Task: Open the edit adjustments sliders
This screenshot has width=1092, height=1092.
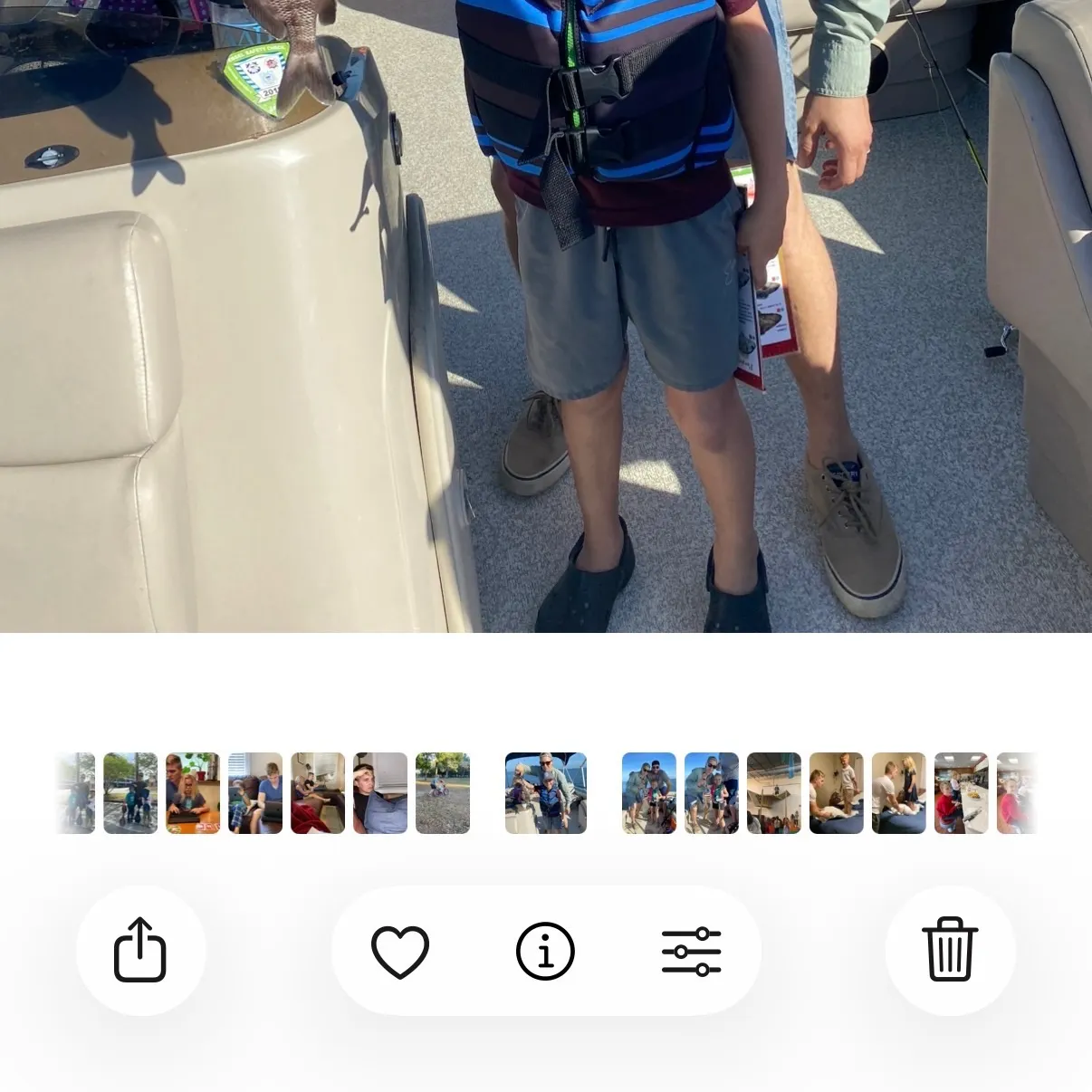Action: click(691, 951)
